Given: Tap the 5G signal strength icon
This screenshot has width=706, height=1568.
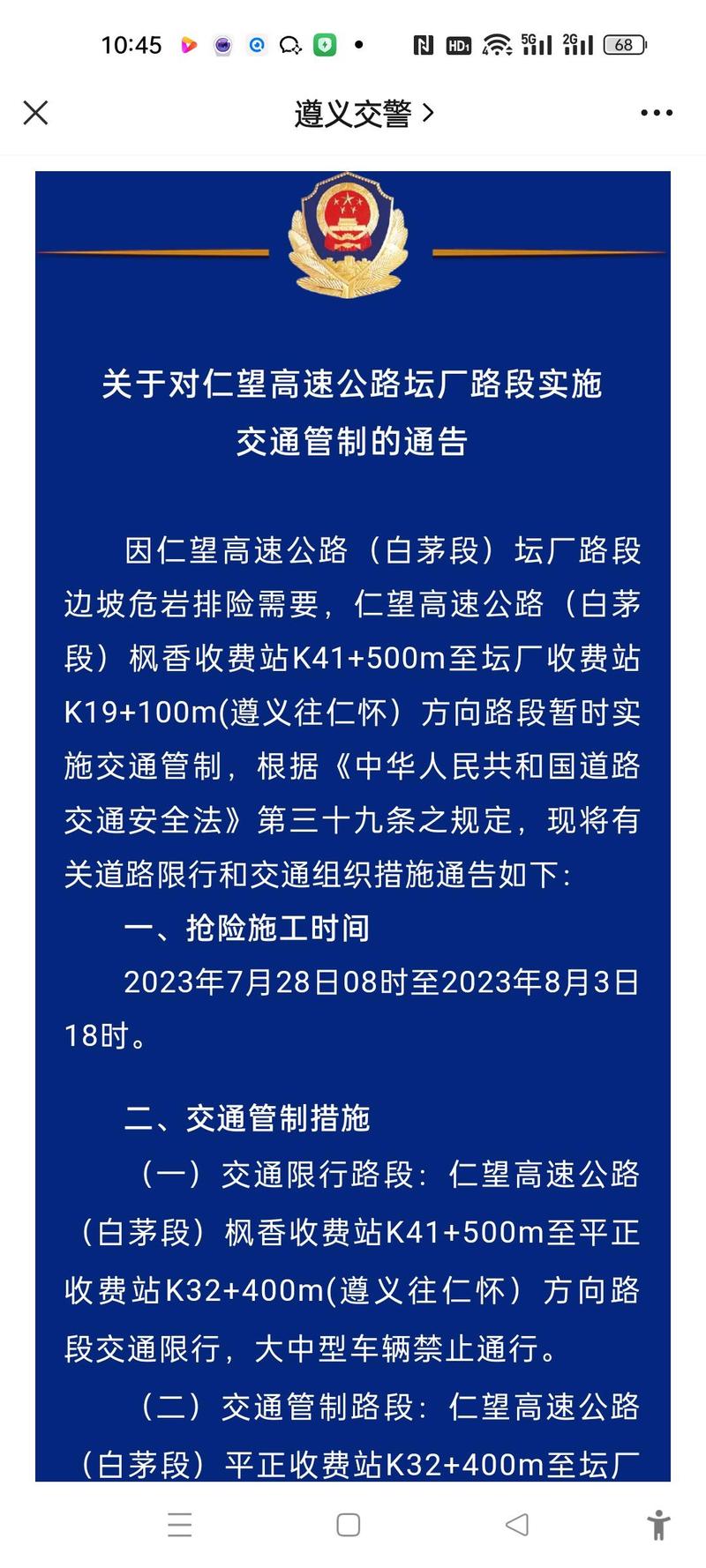Looking at the screenshot, I should point(537,44).
